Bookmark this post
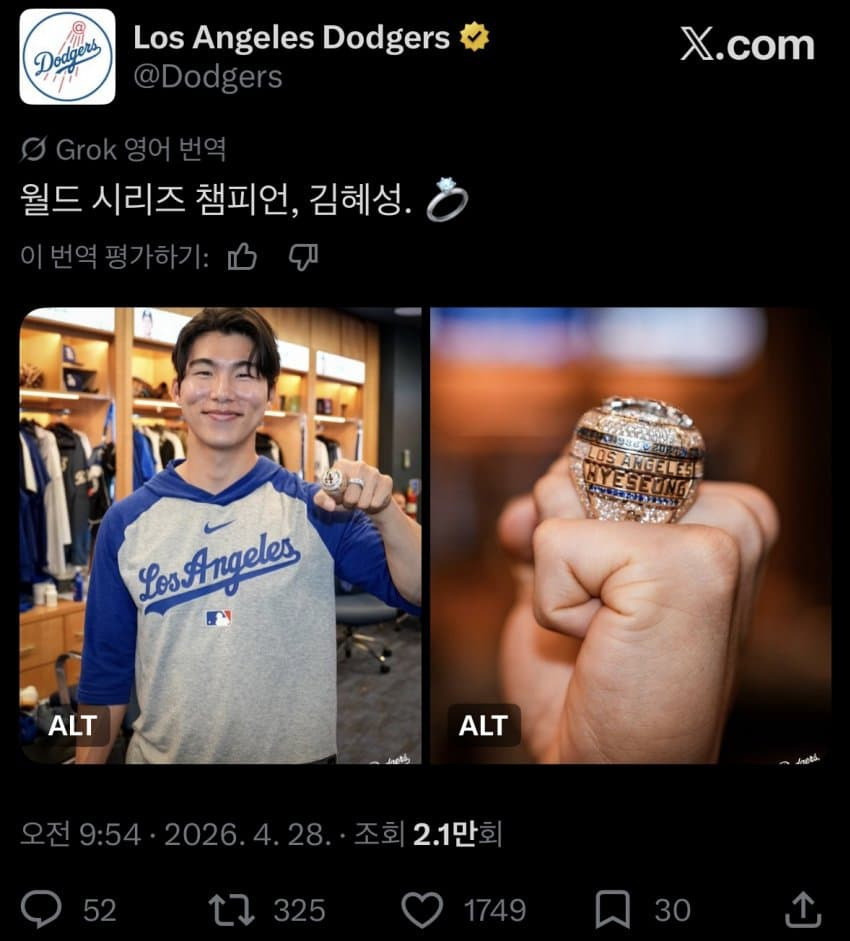The image size is (850, 941). click(x=611, y=909)
